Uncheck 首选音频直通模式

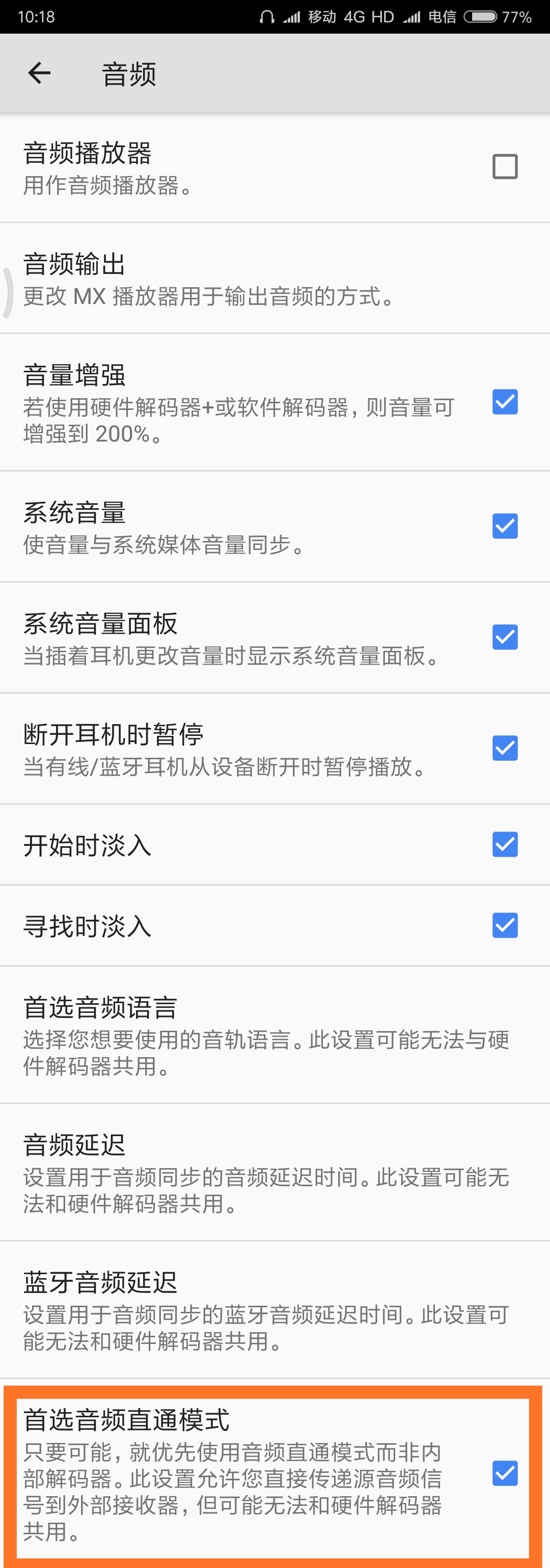pos(504,1474)
